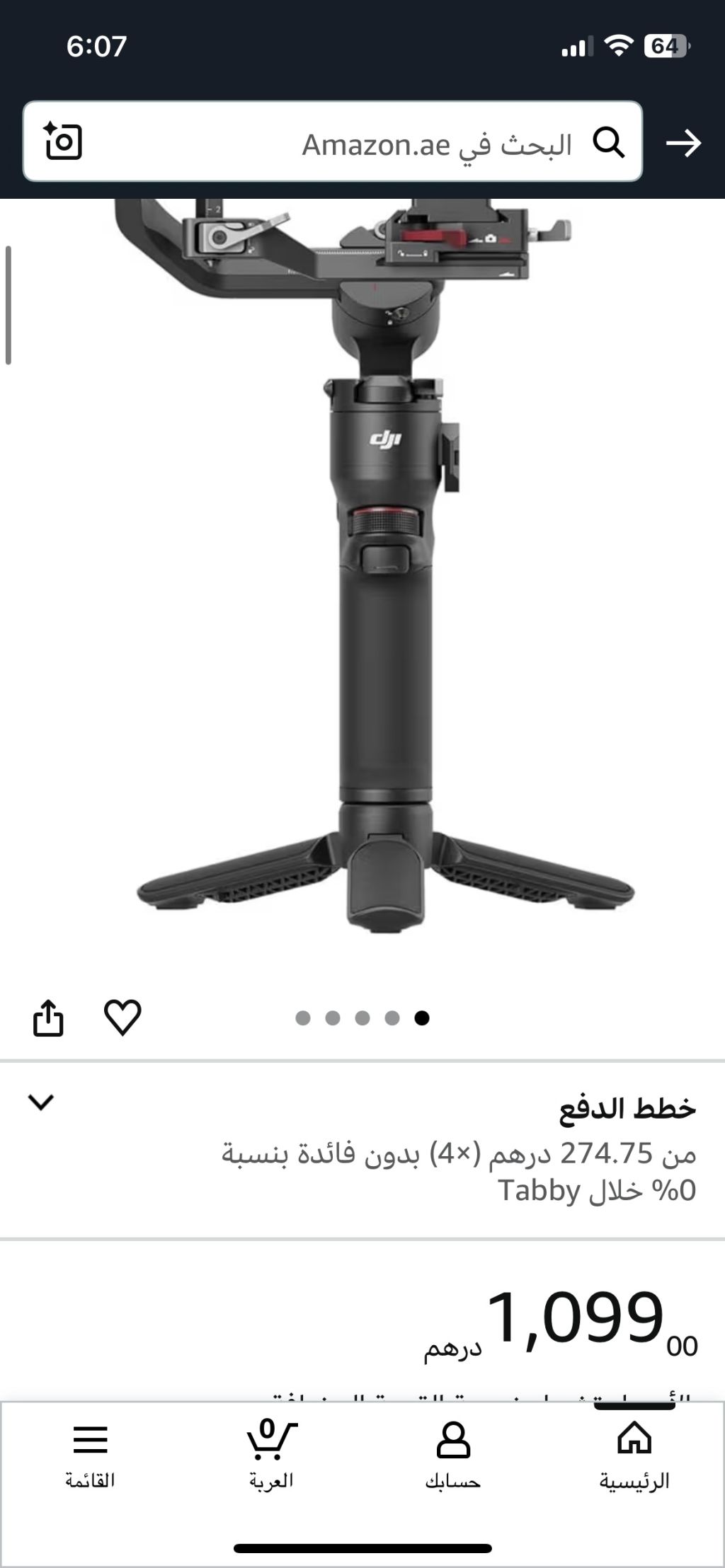Open the account tab (حسابك)

coord(453,1455)
